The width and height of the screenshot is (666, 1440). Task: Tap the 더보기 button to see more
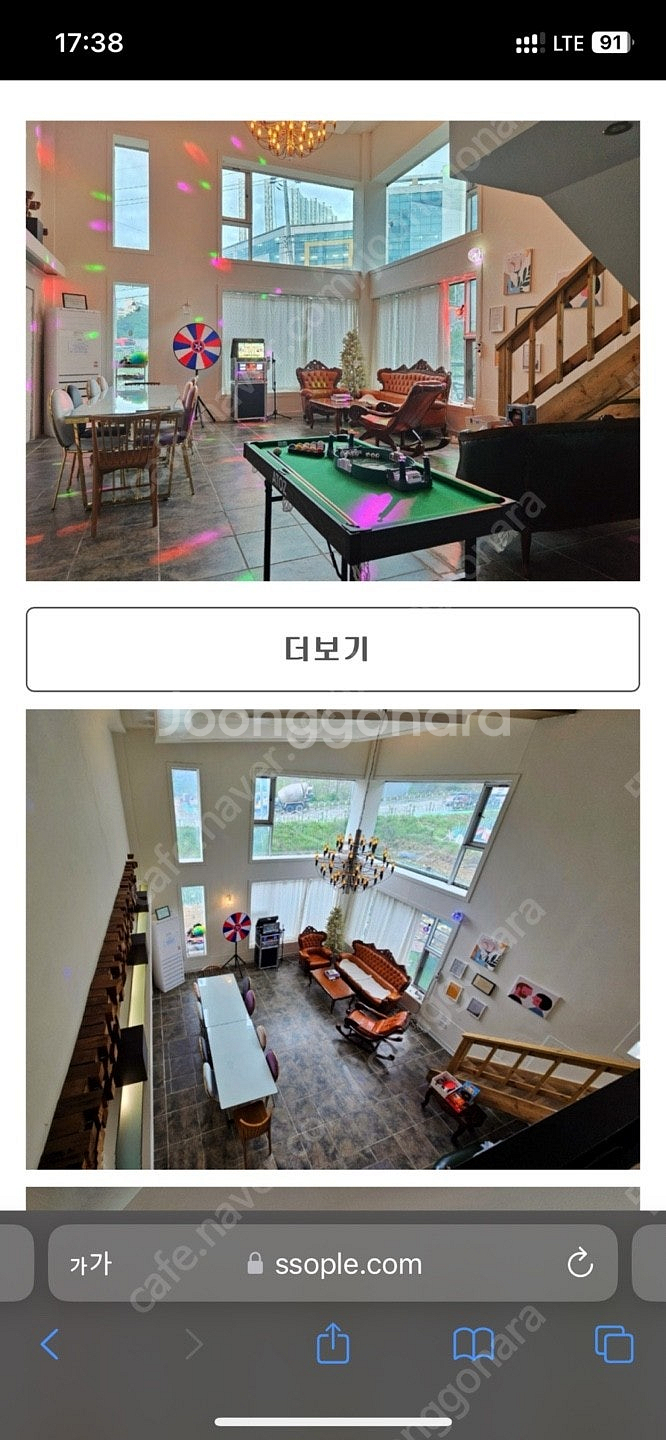tap(332, 649)
